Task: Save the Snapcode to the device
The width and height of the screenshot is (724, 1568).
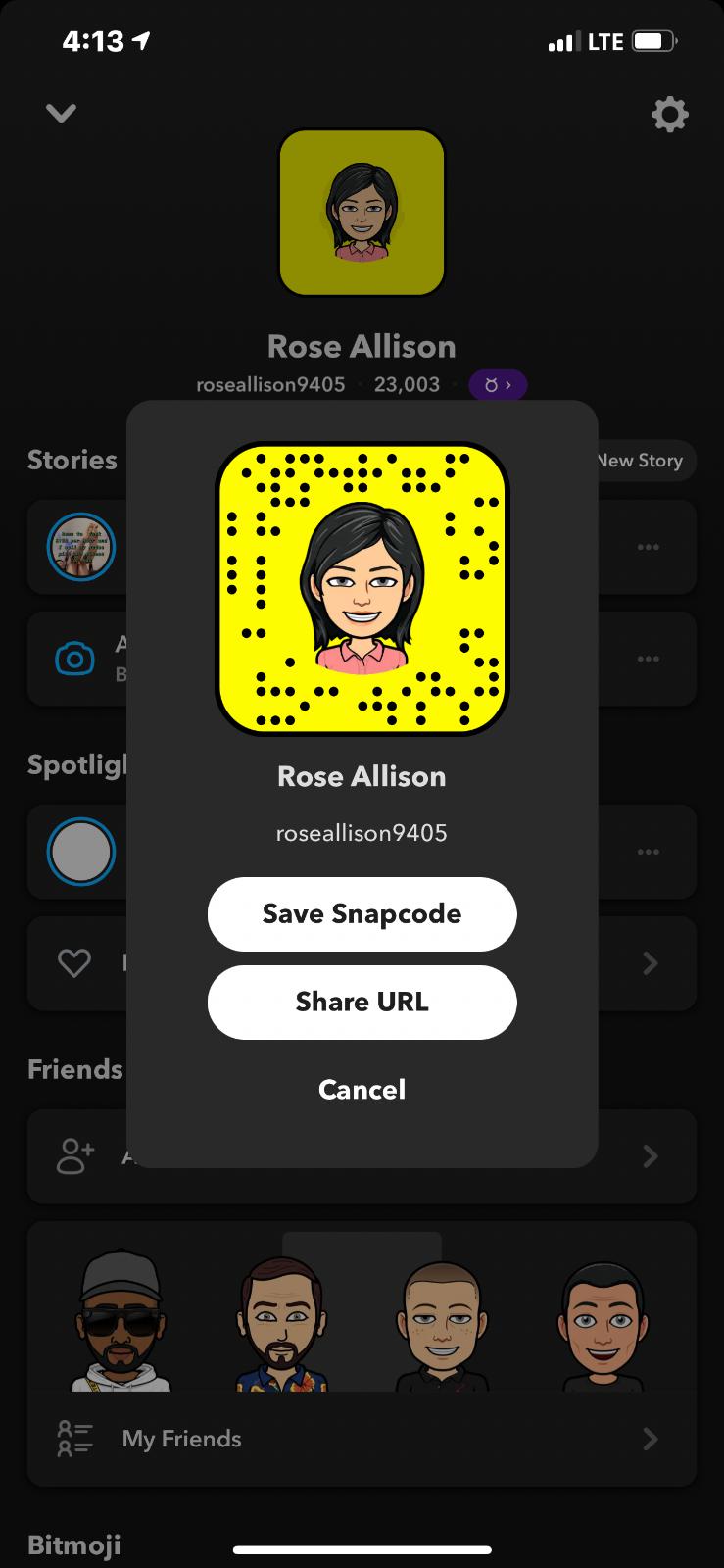Action: pos(362,913)
